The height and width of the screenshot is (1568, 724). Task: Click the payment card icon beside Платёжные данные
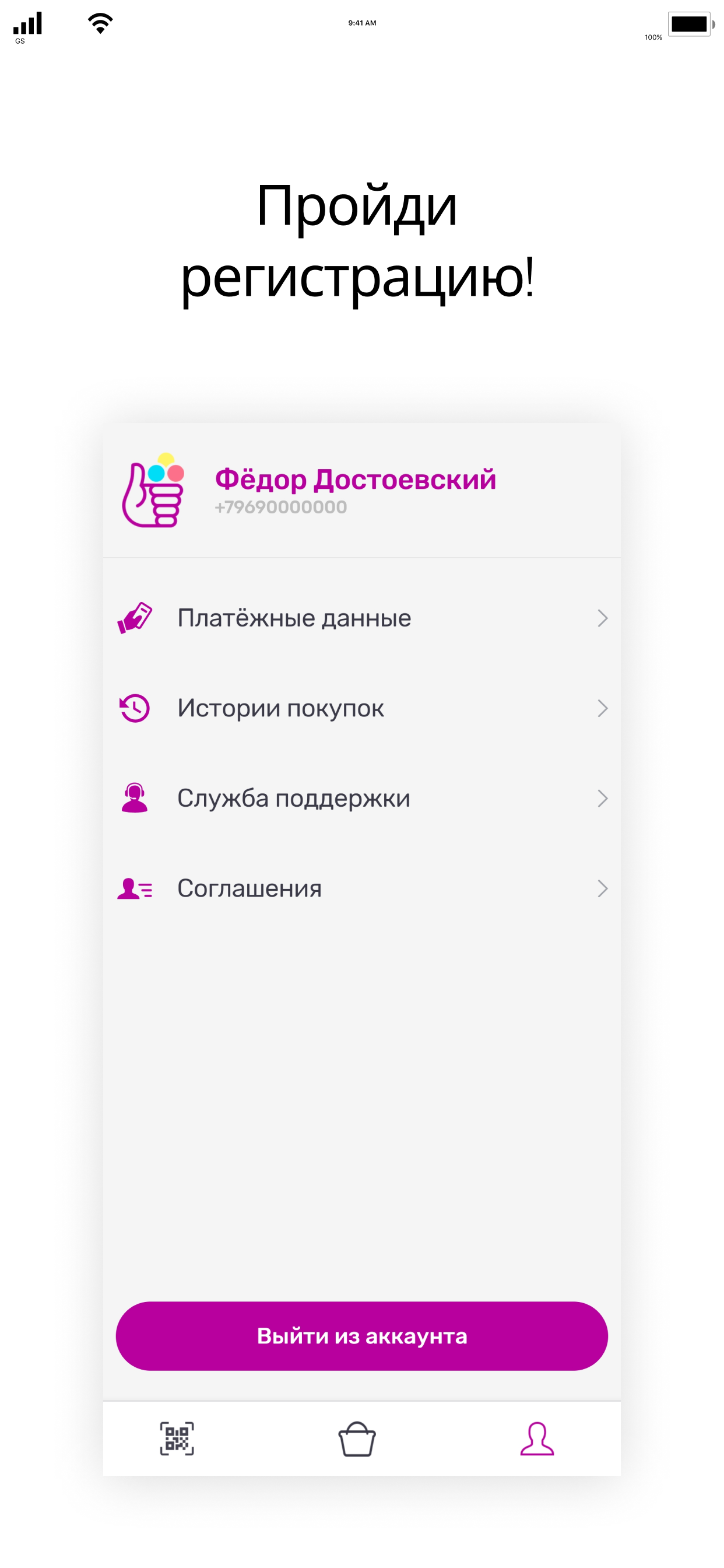pos(135,618)
